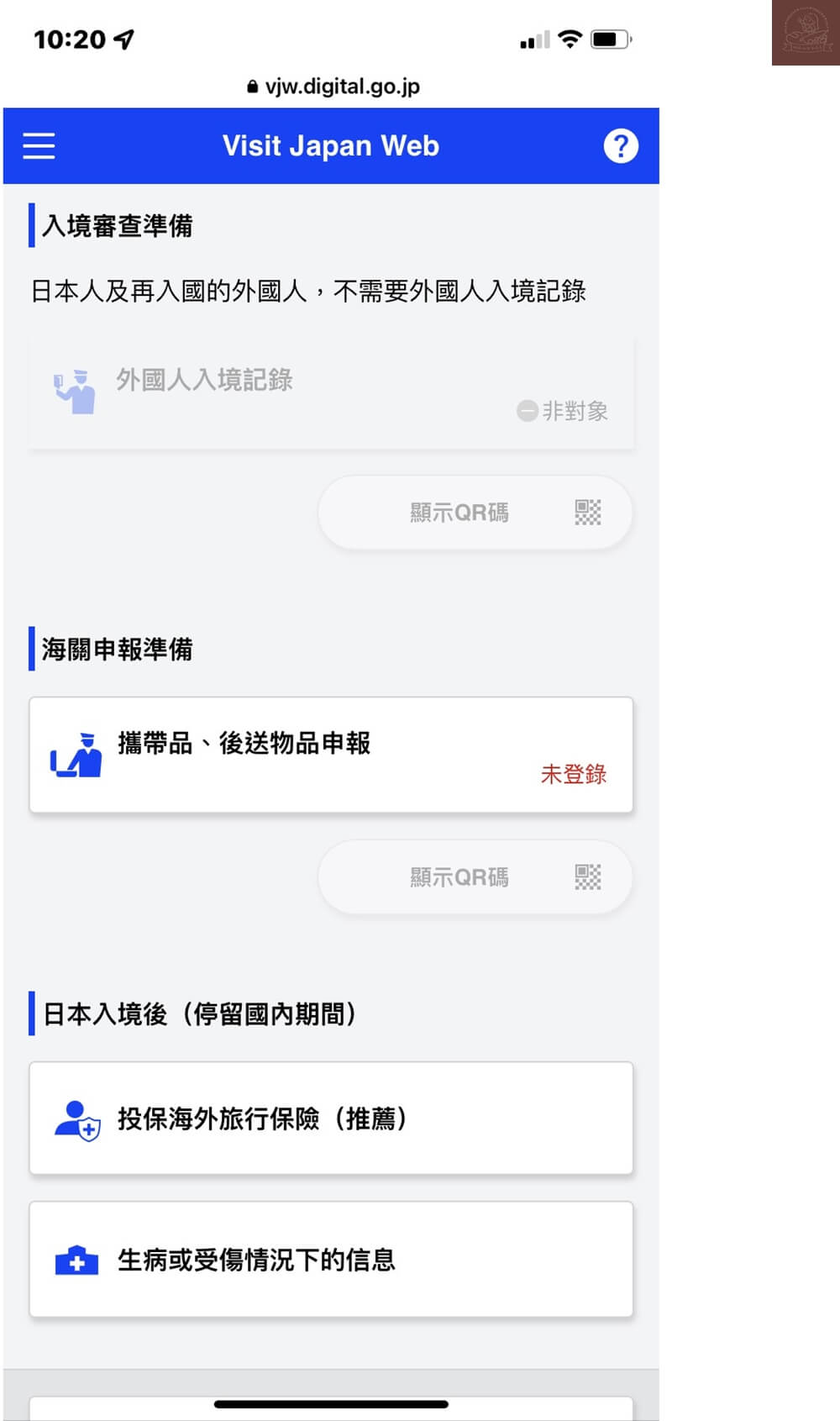Open 攜帶品、後送物品申報 card

point(331,755)
